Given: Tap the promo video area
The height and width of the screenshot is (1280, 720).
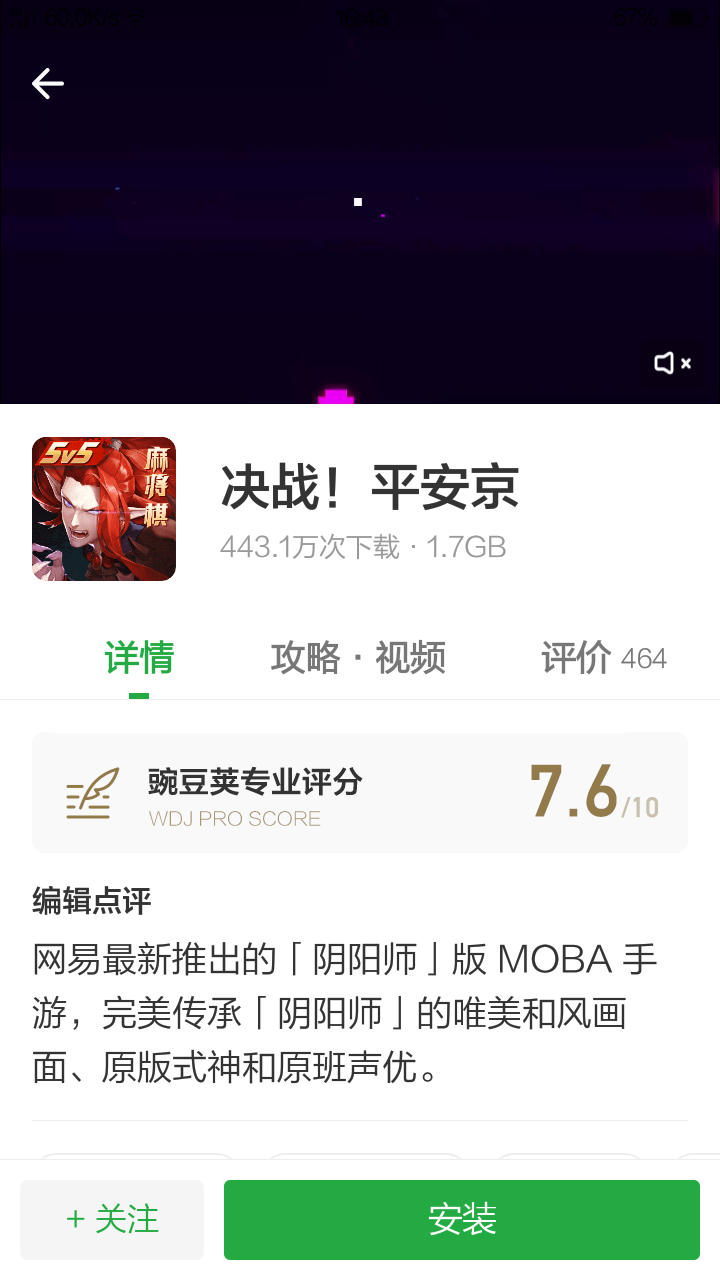Looking at the screenshot, I should pyautogui.click(x=360, y=220).
